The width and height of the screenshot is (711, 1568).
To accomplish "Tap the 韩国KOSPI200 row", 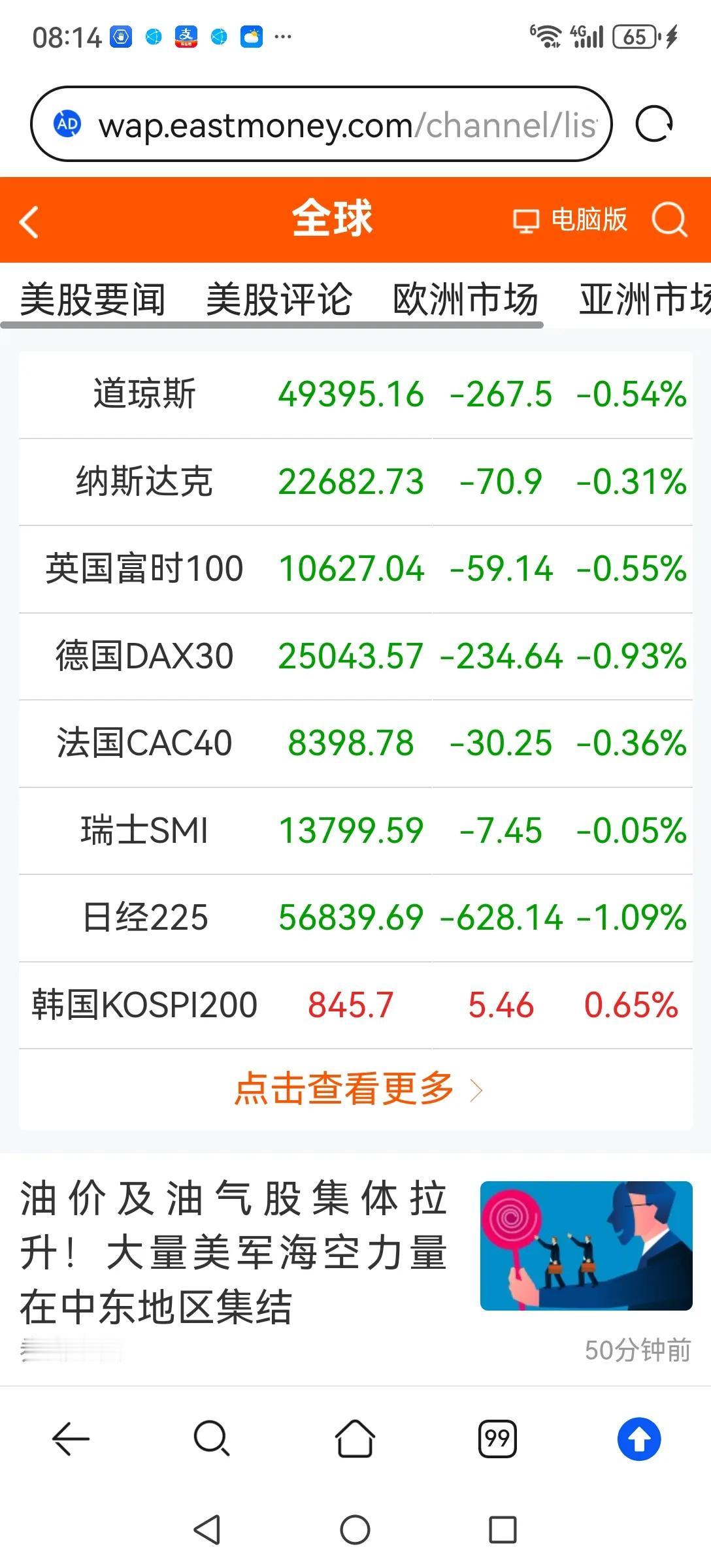I will point(355,1004).
